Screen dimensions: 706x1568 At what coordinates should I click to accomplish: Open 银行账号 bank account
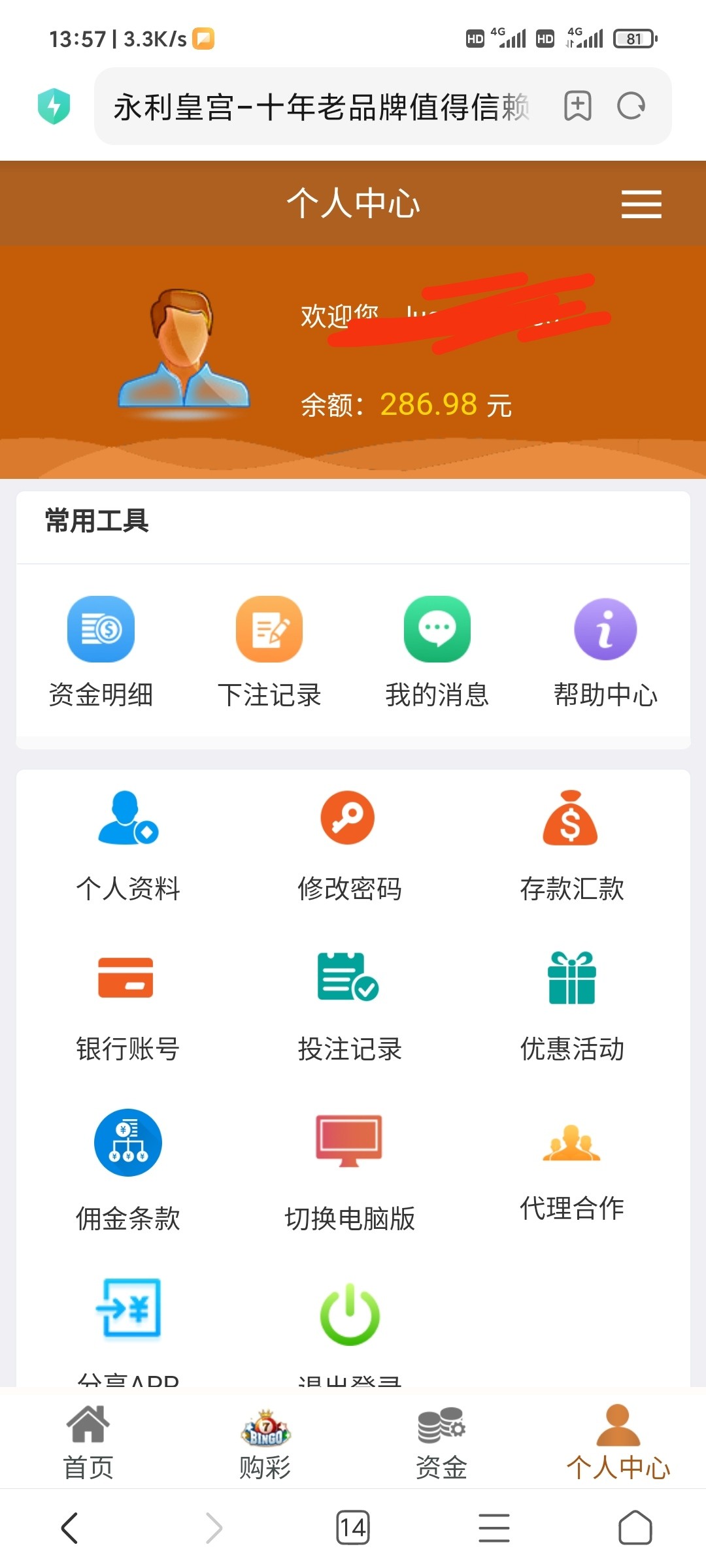[128, 1006]
